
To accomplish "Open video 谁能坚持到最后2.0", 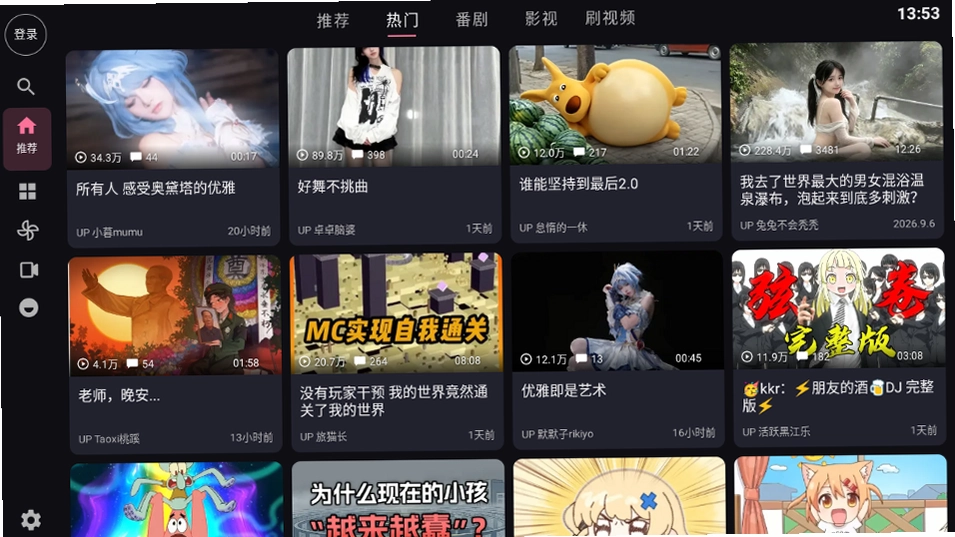I will point(616,143).
